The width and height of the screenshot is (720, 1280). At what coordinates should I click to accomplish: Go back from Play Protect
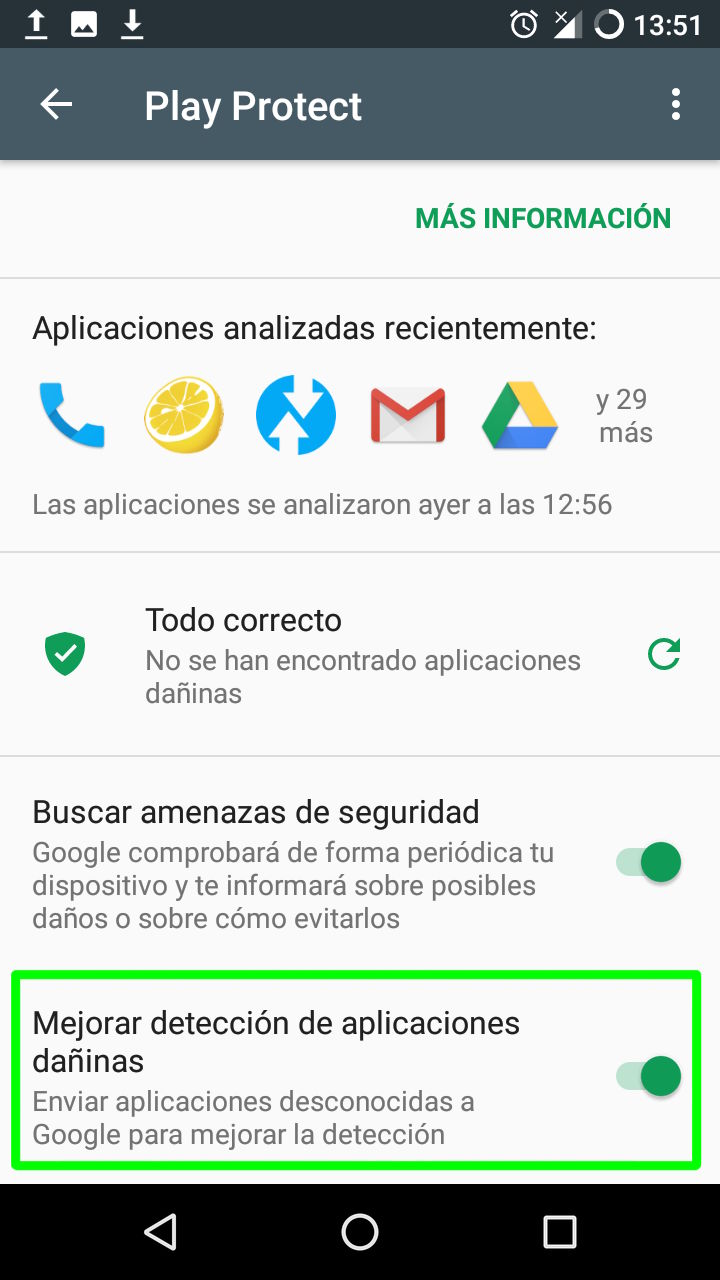56,105
